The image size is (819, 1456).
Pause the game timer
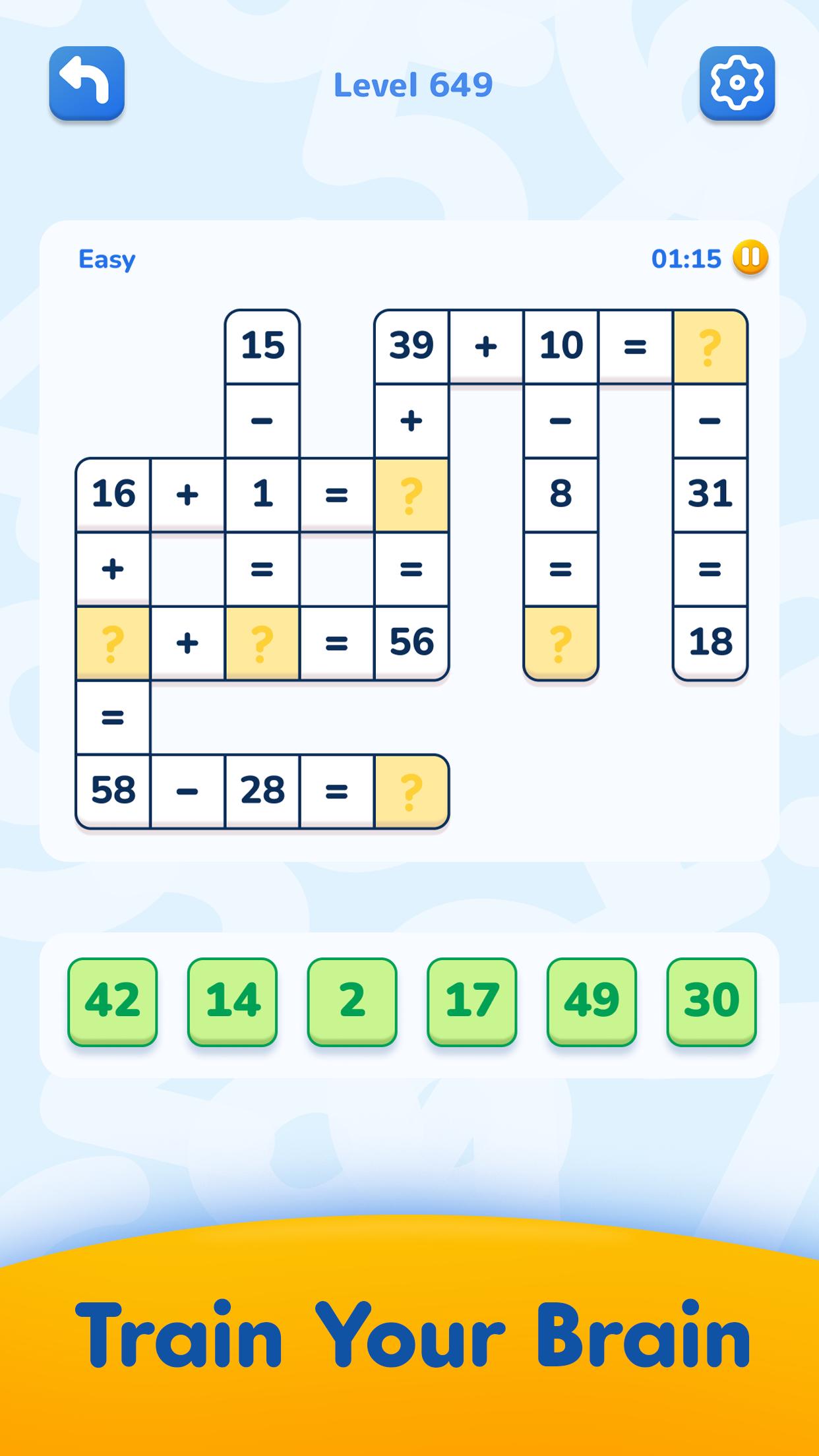click(x=750, y=257)
